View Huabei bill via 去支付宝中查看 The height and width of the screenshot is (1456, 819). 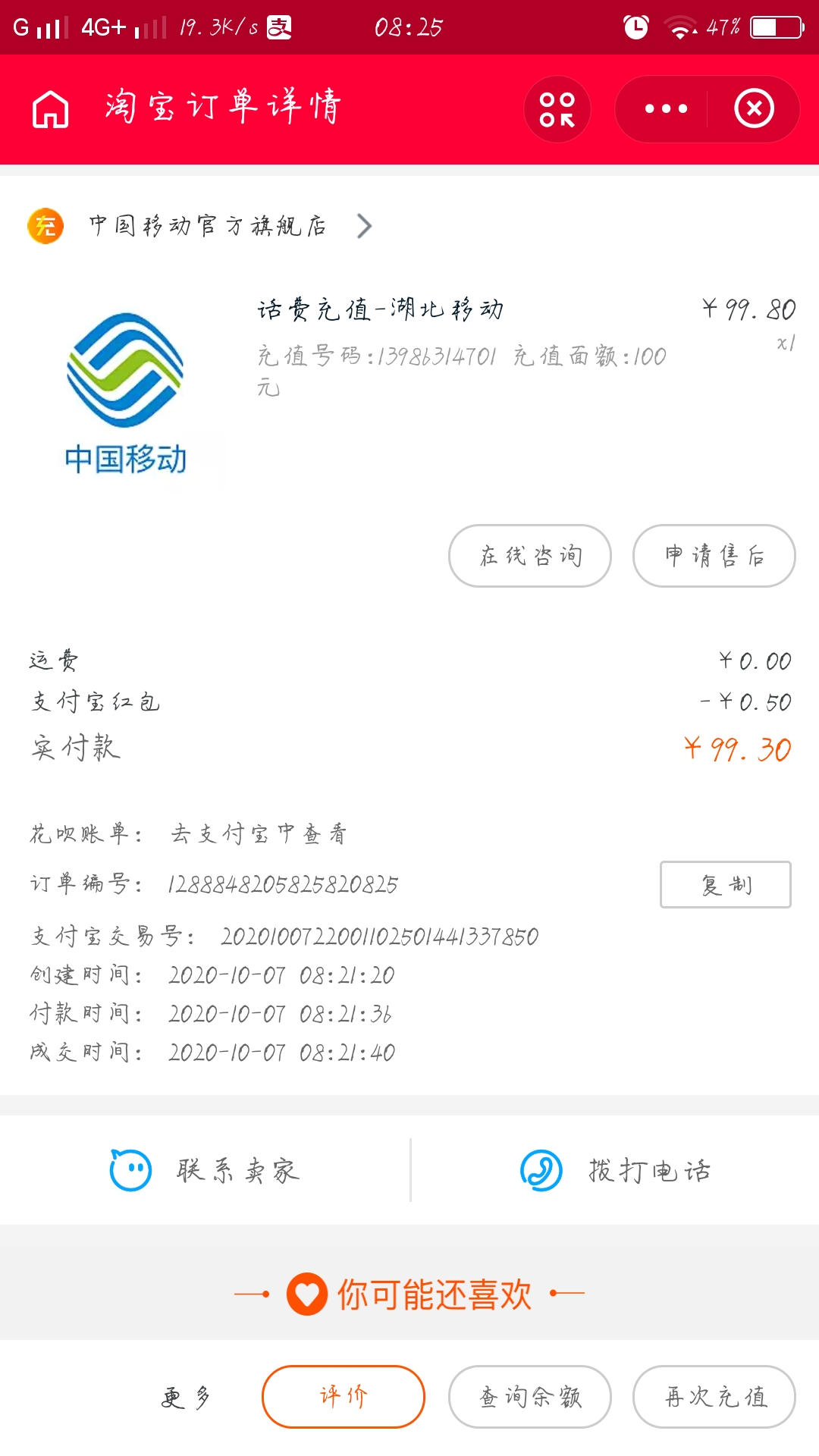[259, 834]
